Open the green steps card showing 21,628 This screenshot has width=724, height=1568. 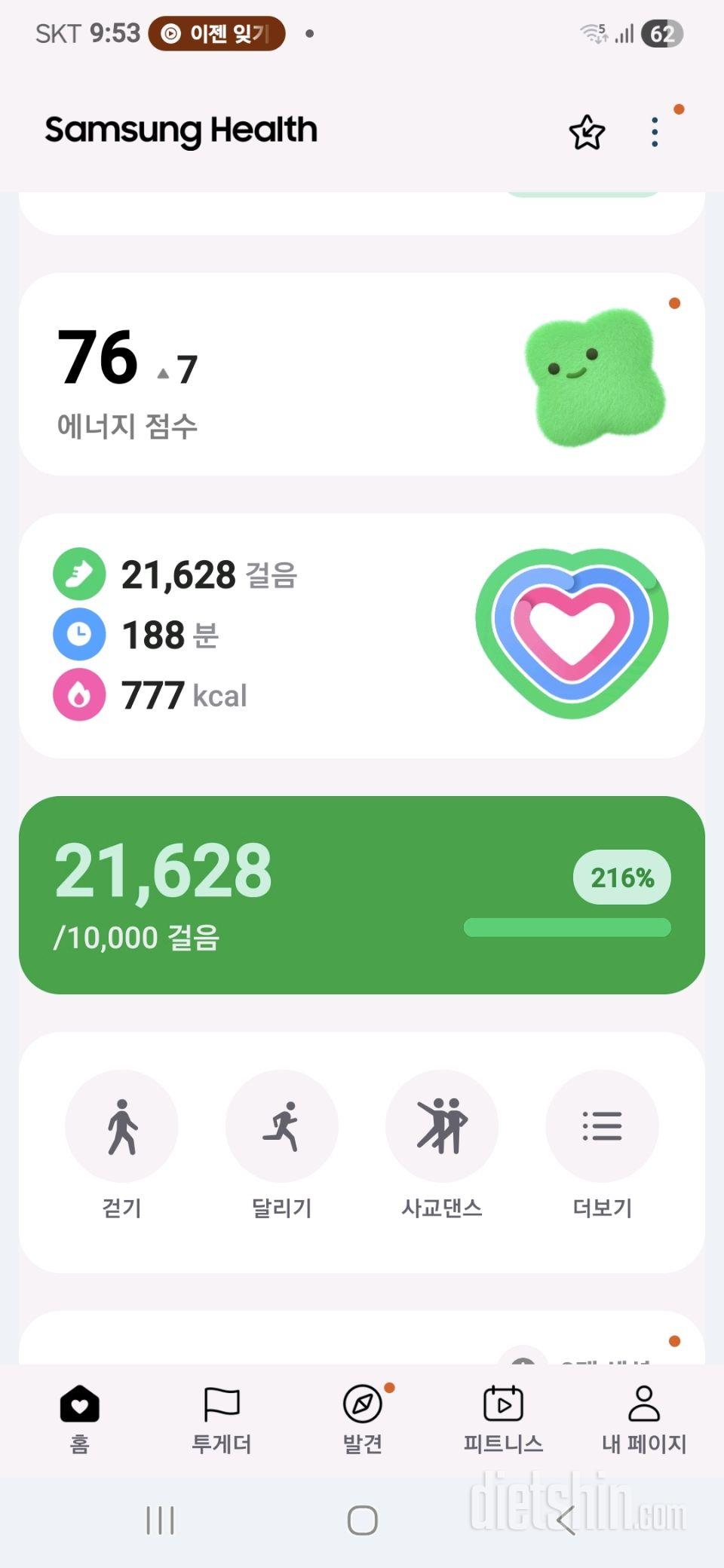(x=362, y=894)
